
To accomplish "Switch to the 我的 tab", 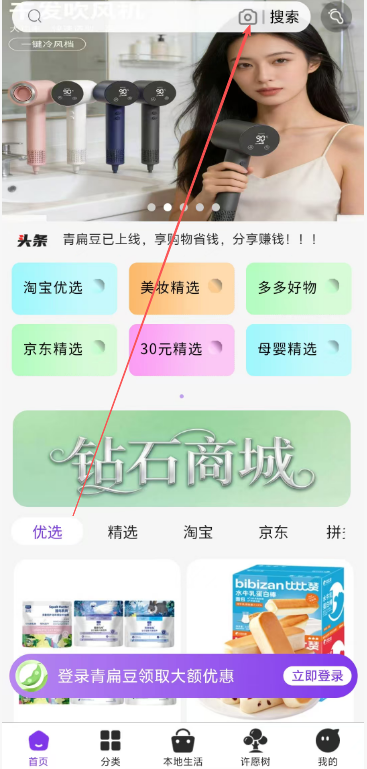I will [328, 747].
